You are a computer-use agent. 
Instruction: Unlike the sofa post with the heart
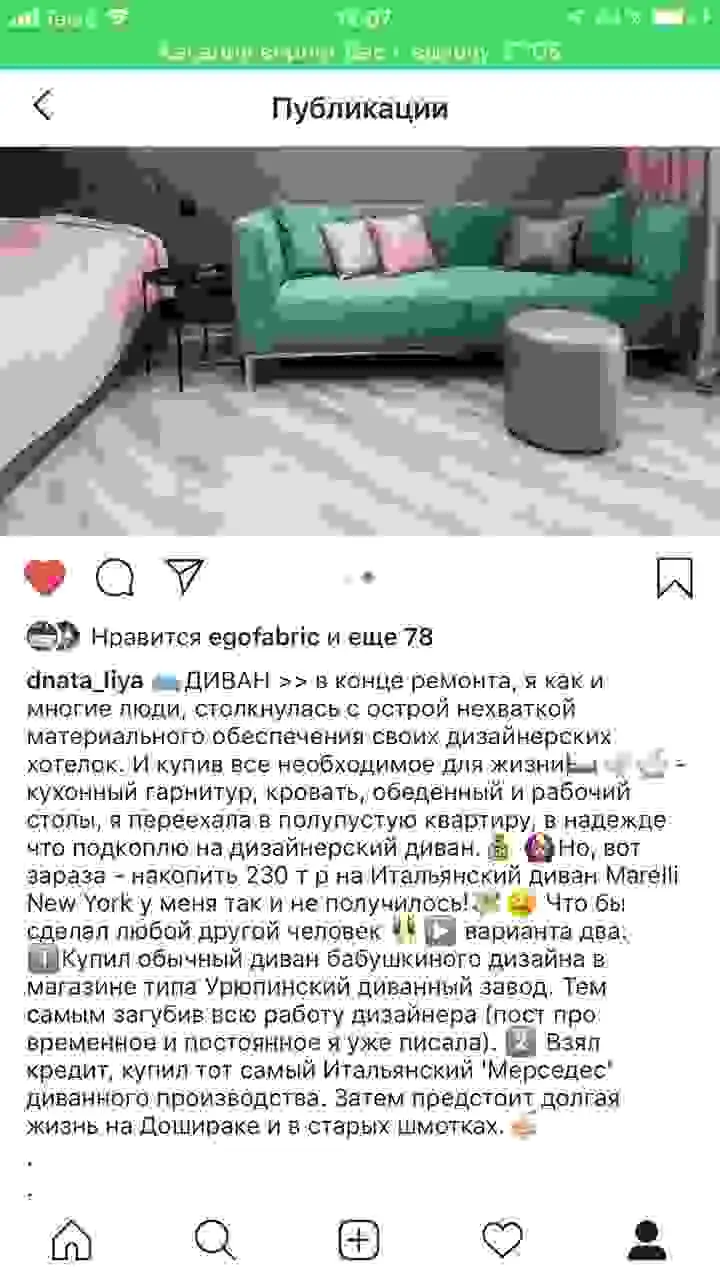pyautogui.click(x=44, y=577)
